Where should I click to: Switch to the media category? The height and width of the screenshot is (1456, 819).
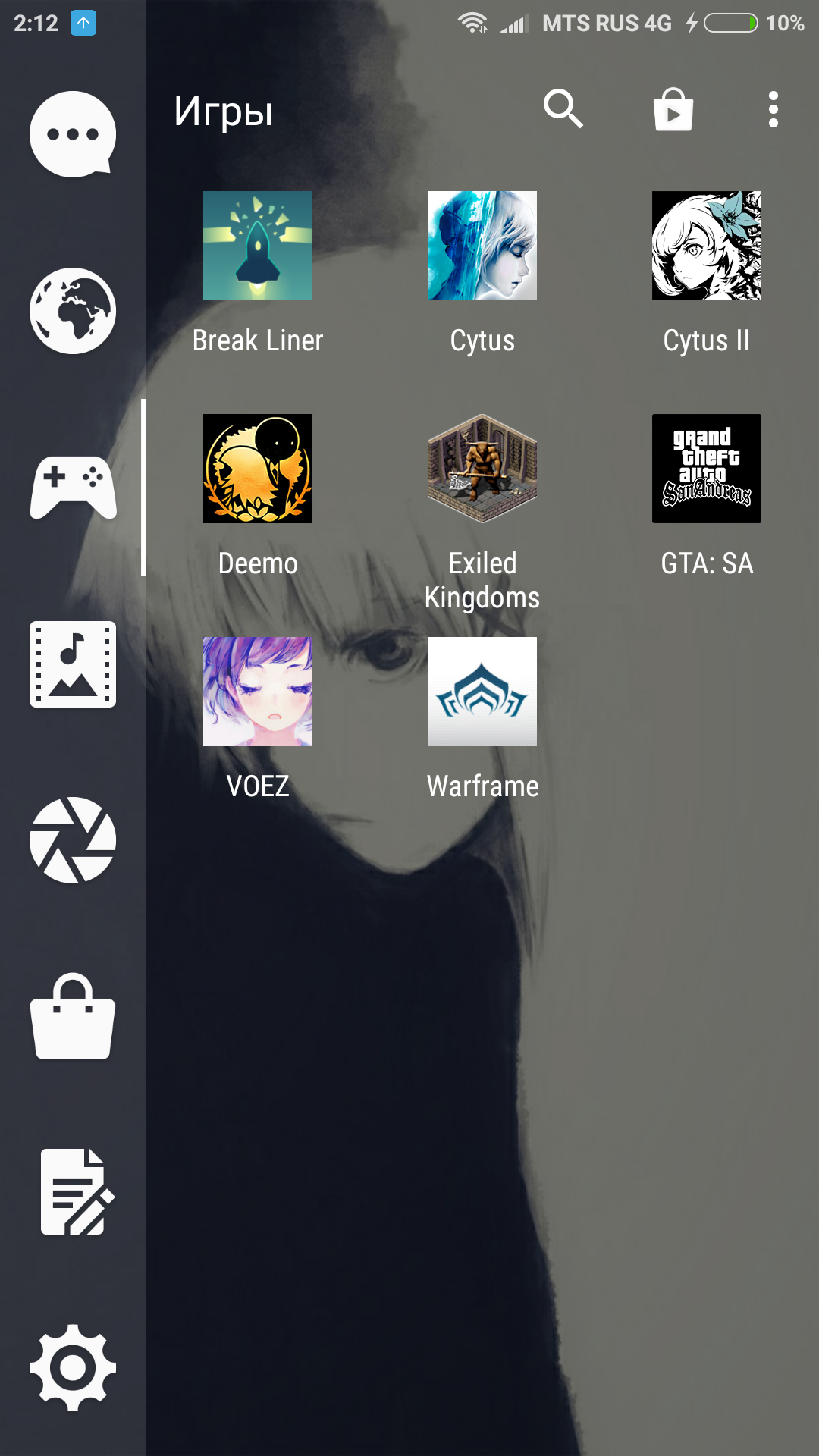[x=73, y=664]
